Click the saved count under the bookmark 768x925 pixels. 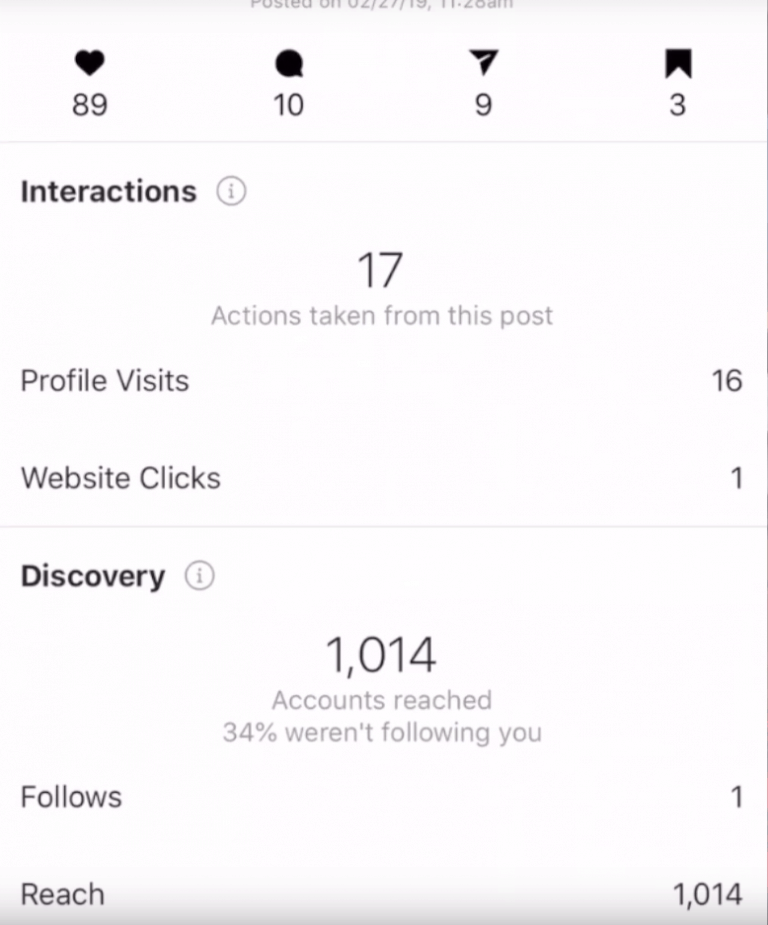(678, 103)
